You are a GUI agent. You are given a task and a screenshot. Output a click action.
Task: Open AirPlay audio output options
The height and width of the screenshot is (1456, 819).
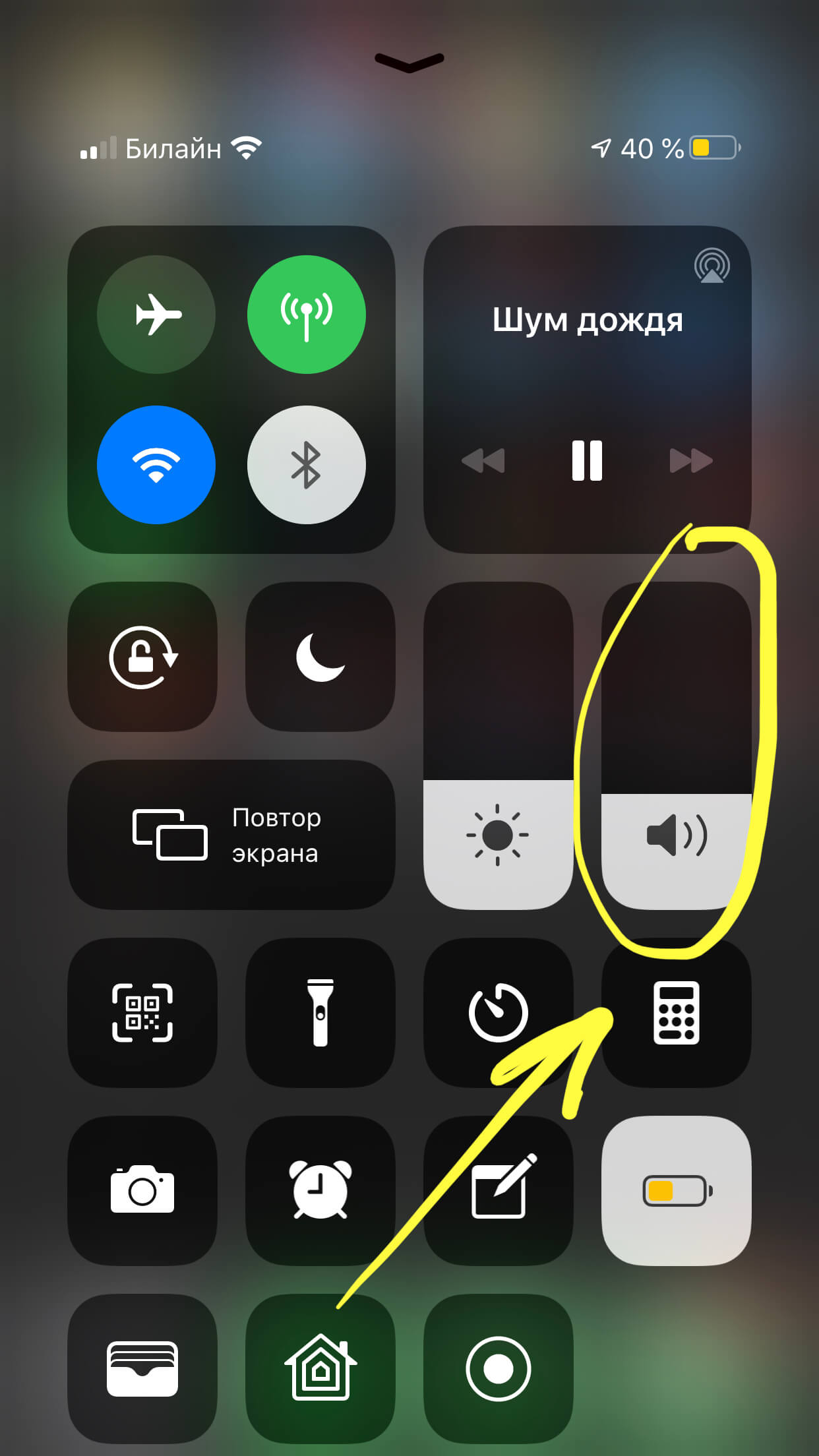[x=712, y=266]
